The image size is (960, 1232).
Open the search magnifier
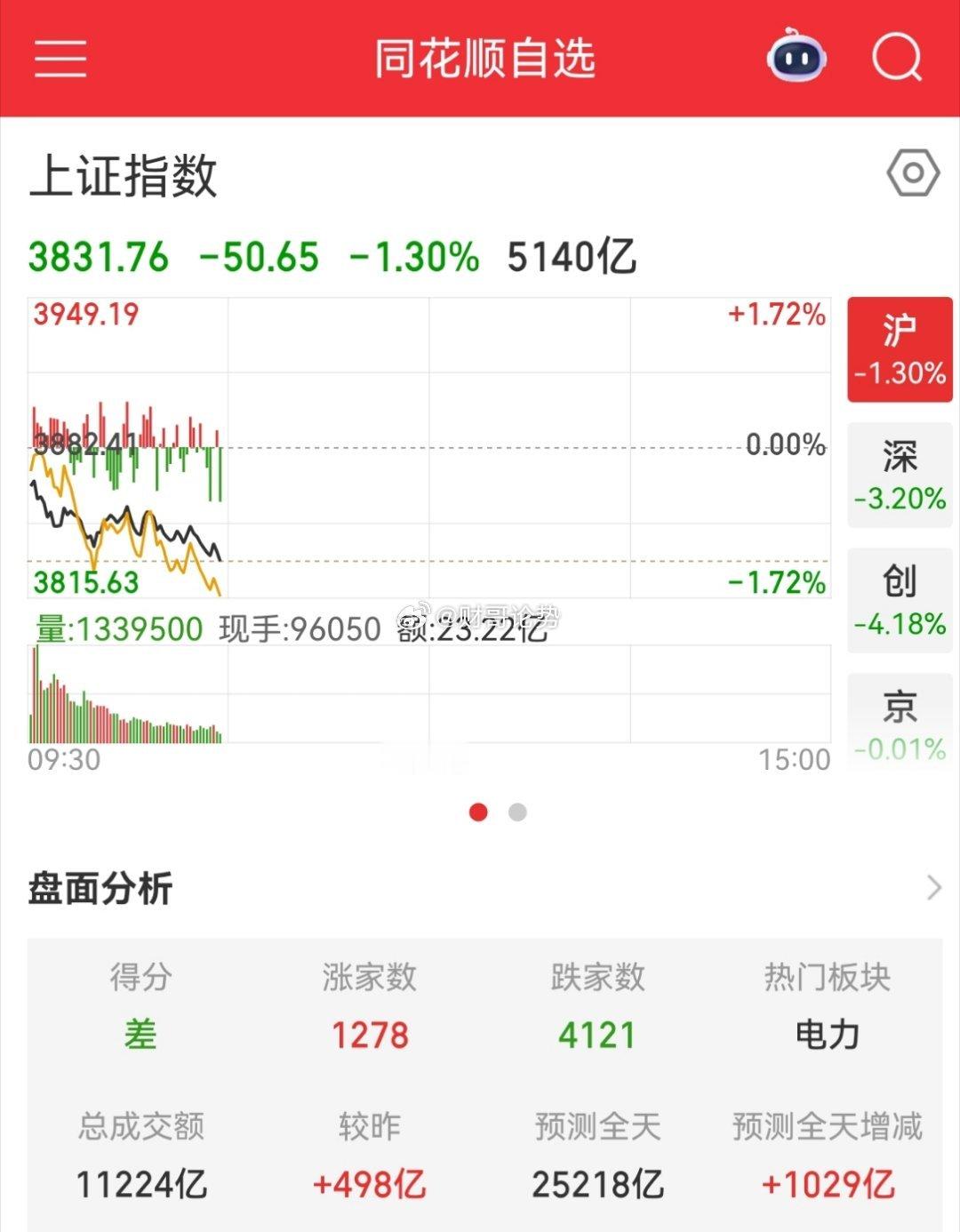(x=897, y=57)
